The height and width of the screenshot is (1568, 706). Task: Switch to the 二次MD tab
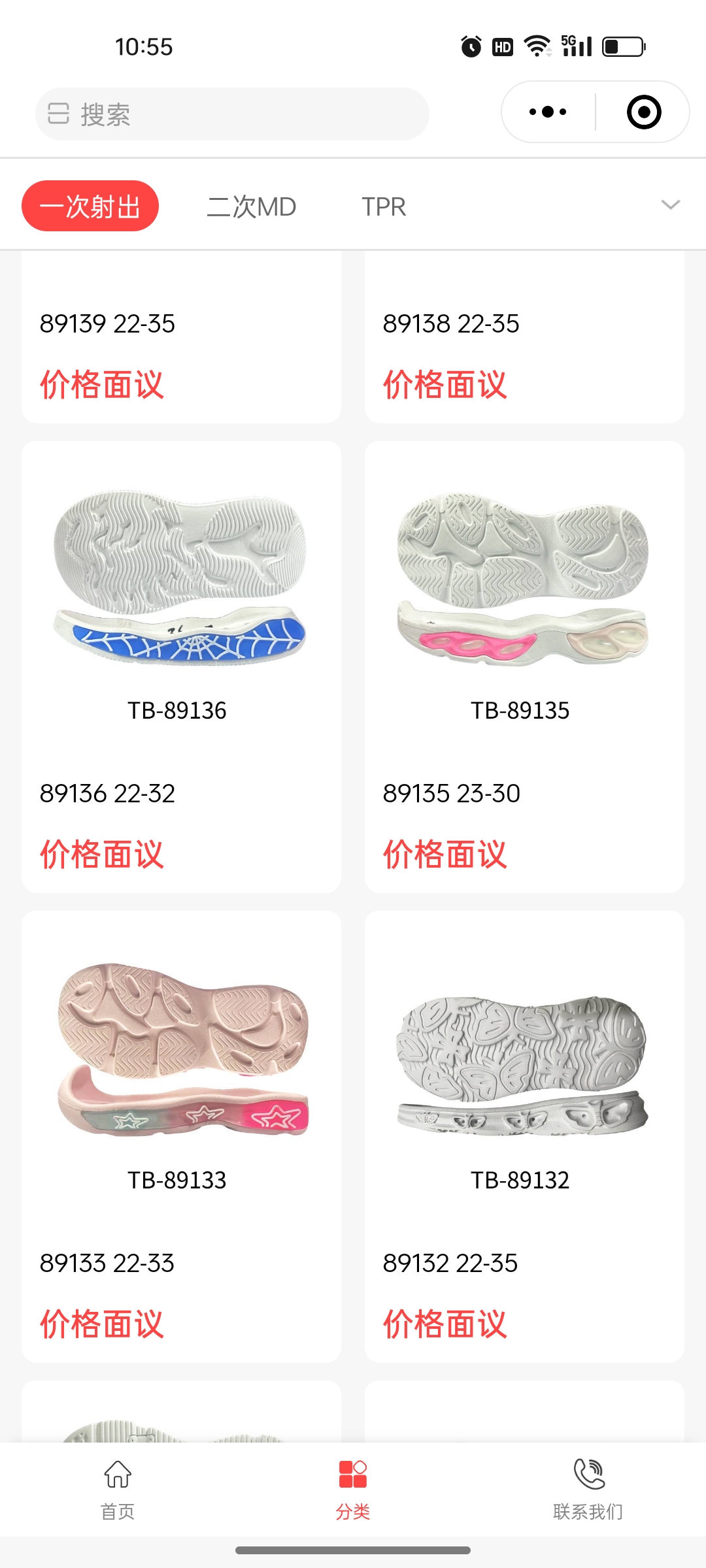point(252,206)
